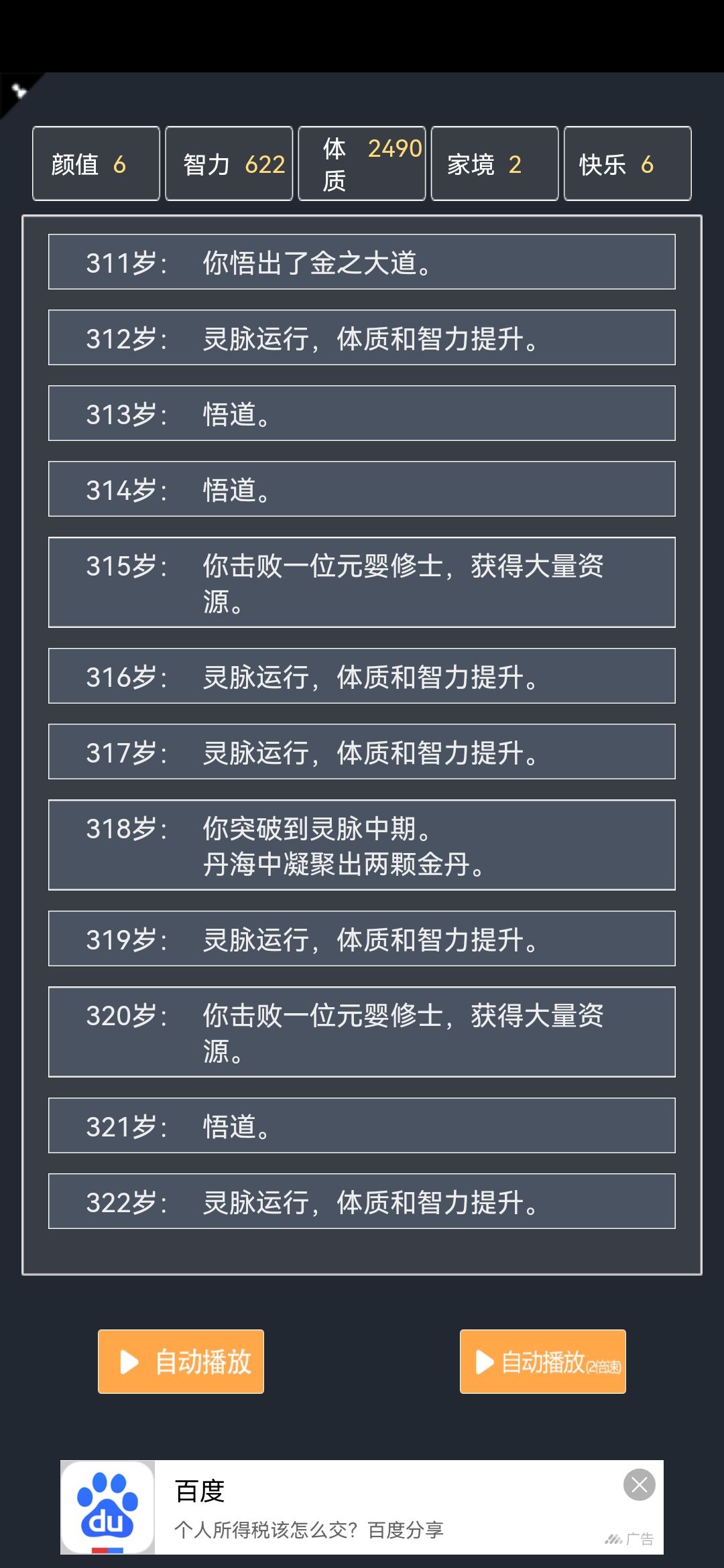The height and width of the screenshot is (1568, 724).
Task: Select the 智力 stat panel showing 622
Action: pyautogui.click(x=229, y=164)
